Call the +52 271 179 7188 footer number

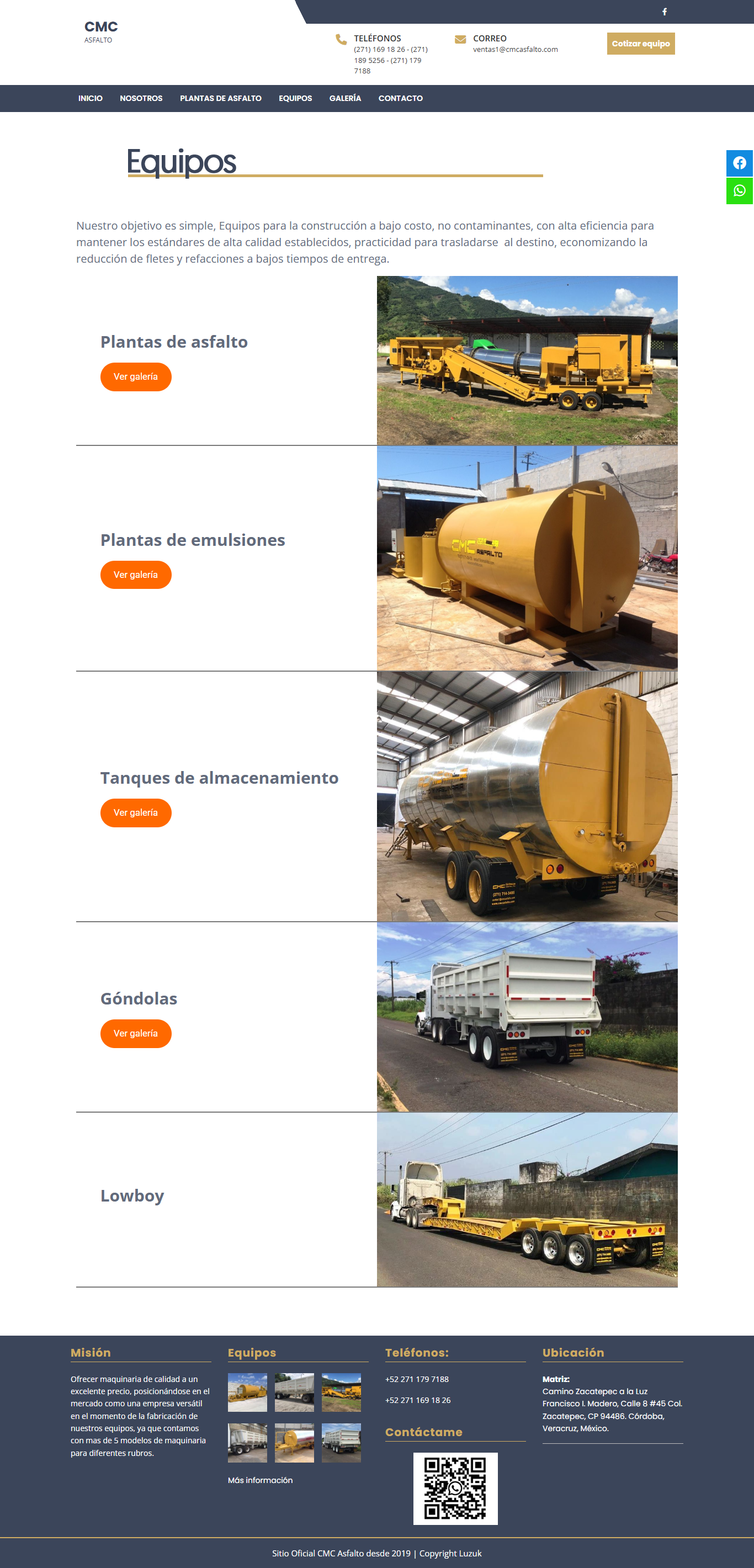tap(417, 1379)
